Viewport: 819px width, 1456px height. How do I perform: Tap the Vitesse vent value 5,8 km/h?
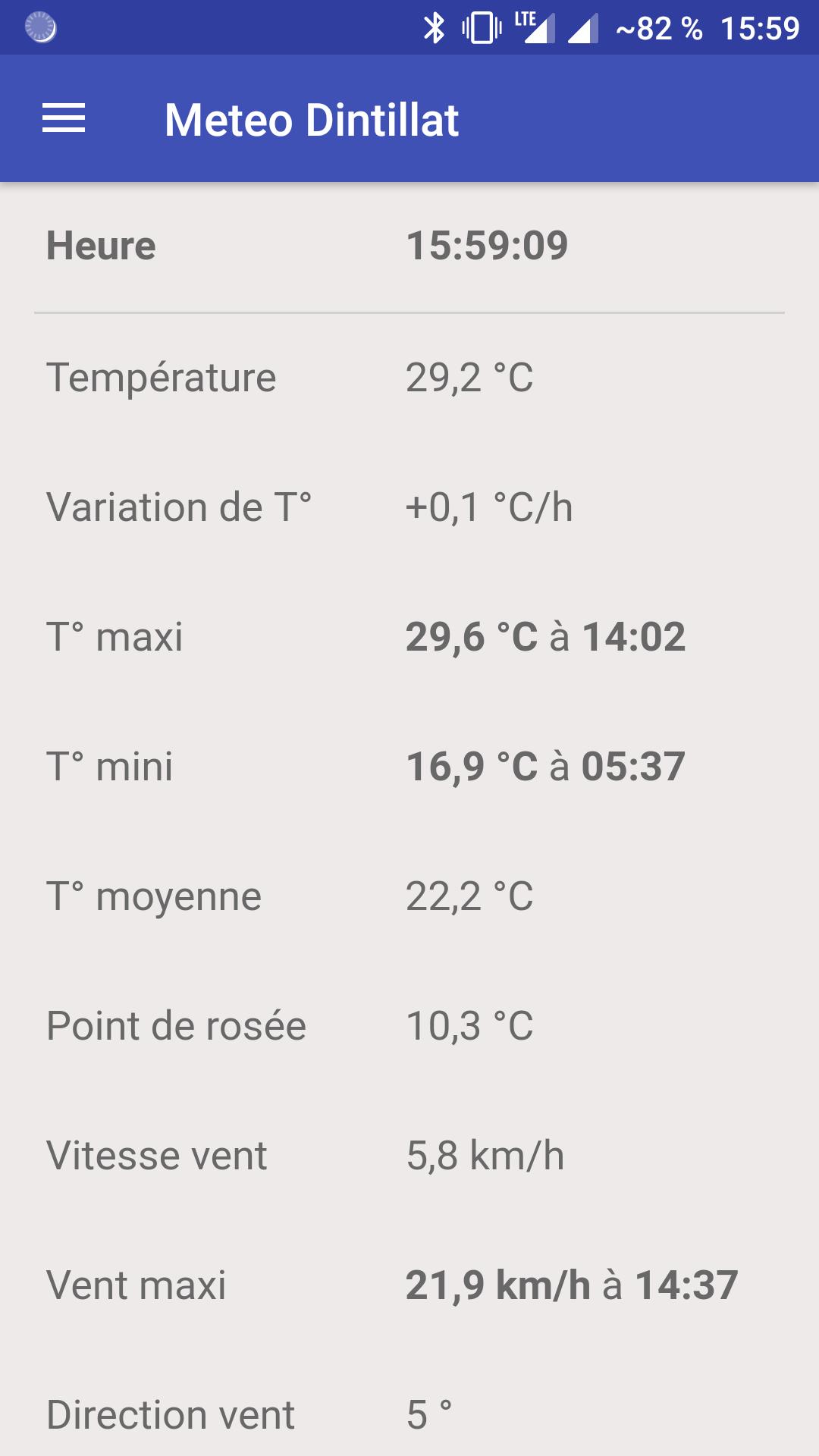[x=483, y=1155]
